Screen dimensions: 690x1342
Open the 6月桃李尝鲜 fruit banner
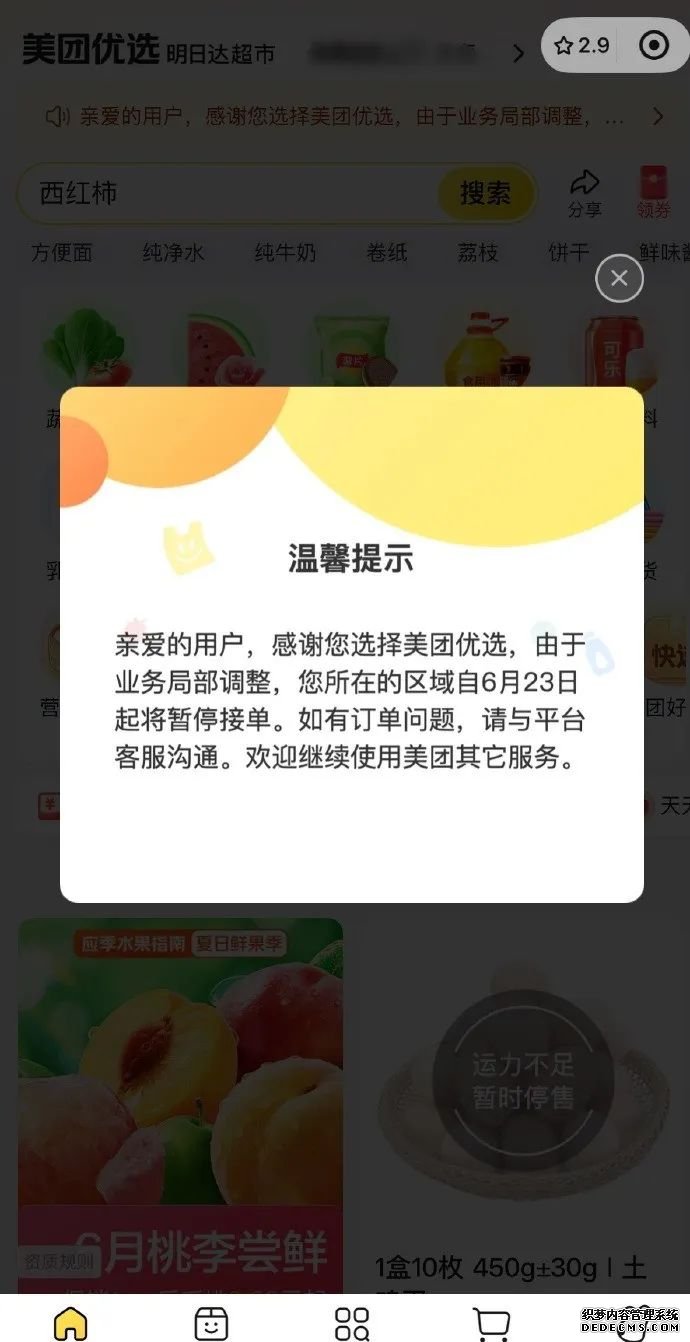coord(180,1100)
